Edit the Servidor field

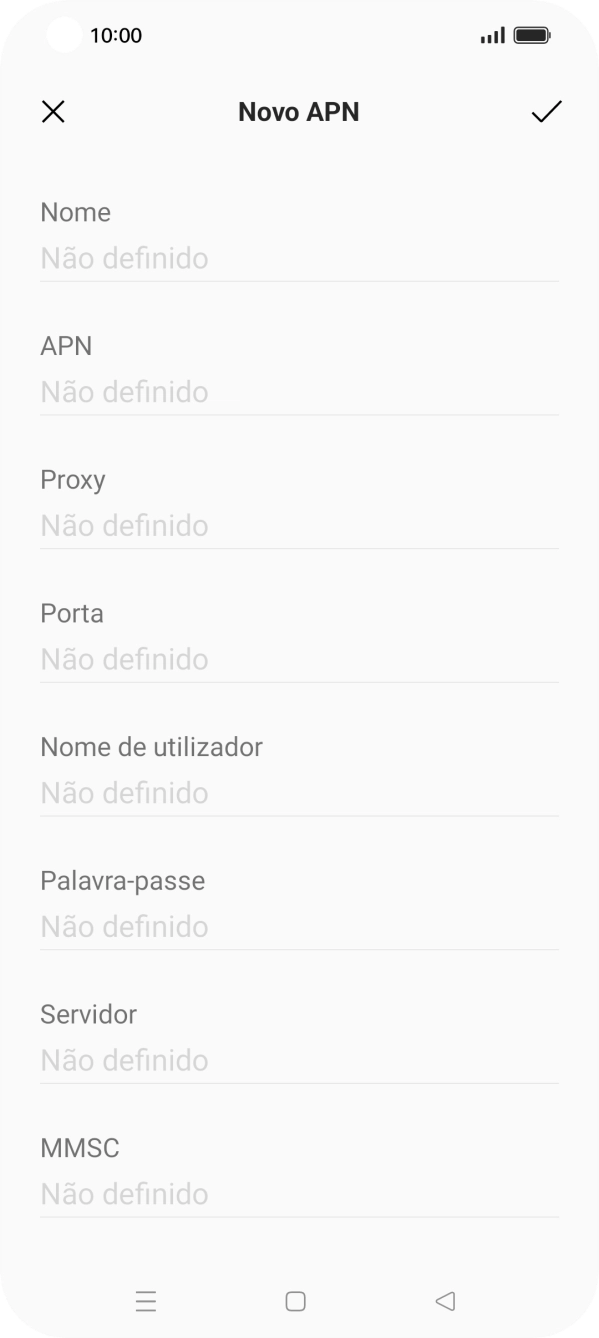pos(299,1039)
